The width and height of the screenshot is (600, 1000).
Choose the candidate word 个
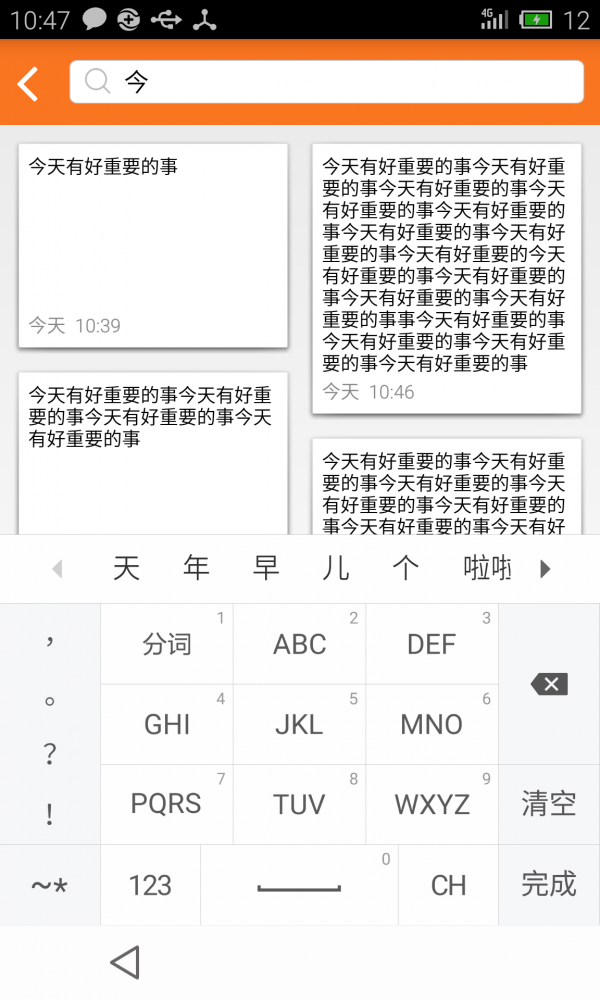(x=406, y=569)
